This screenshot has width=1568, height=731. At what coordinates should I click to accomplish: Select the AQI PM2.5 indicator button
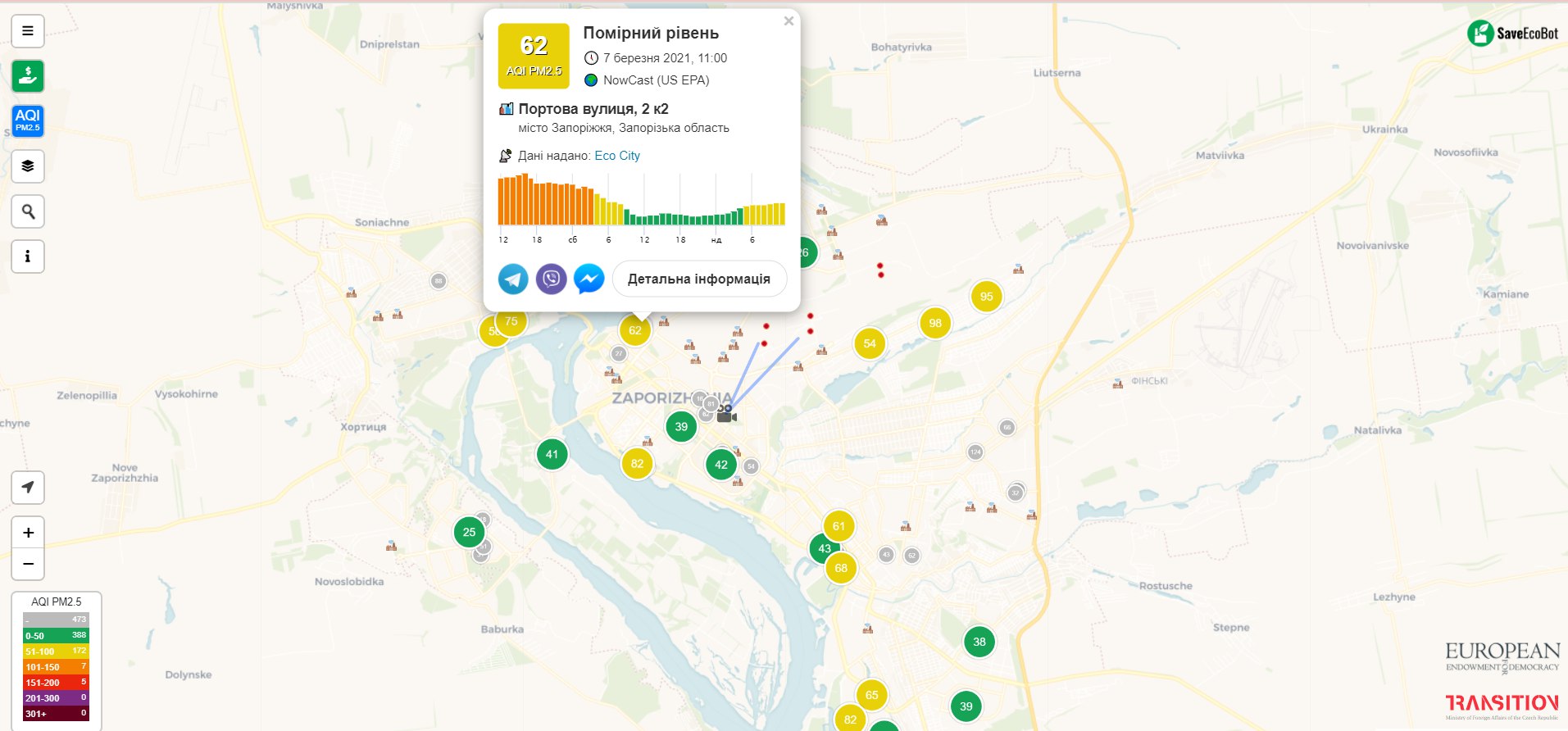[28, 120]
